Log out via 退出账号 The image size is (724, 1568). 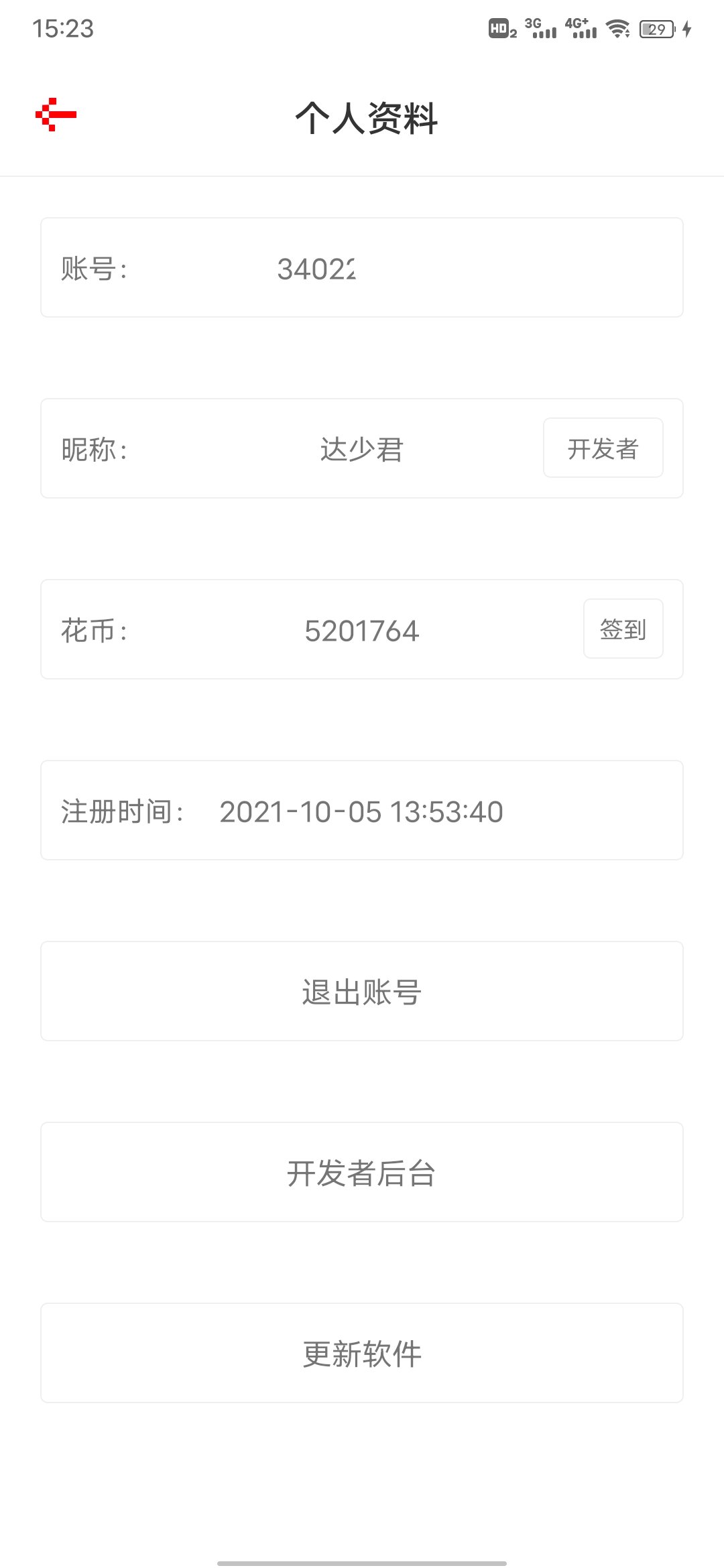tap(362, 991)
